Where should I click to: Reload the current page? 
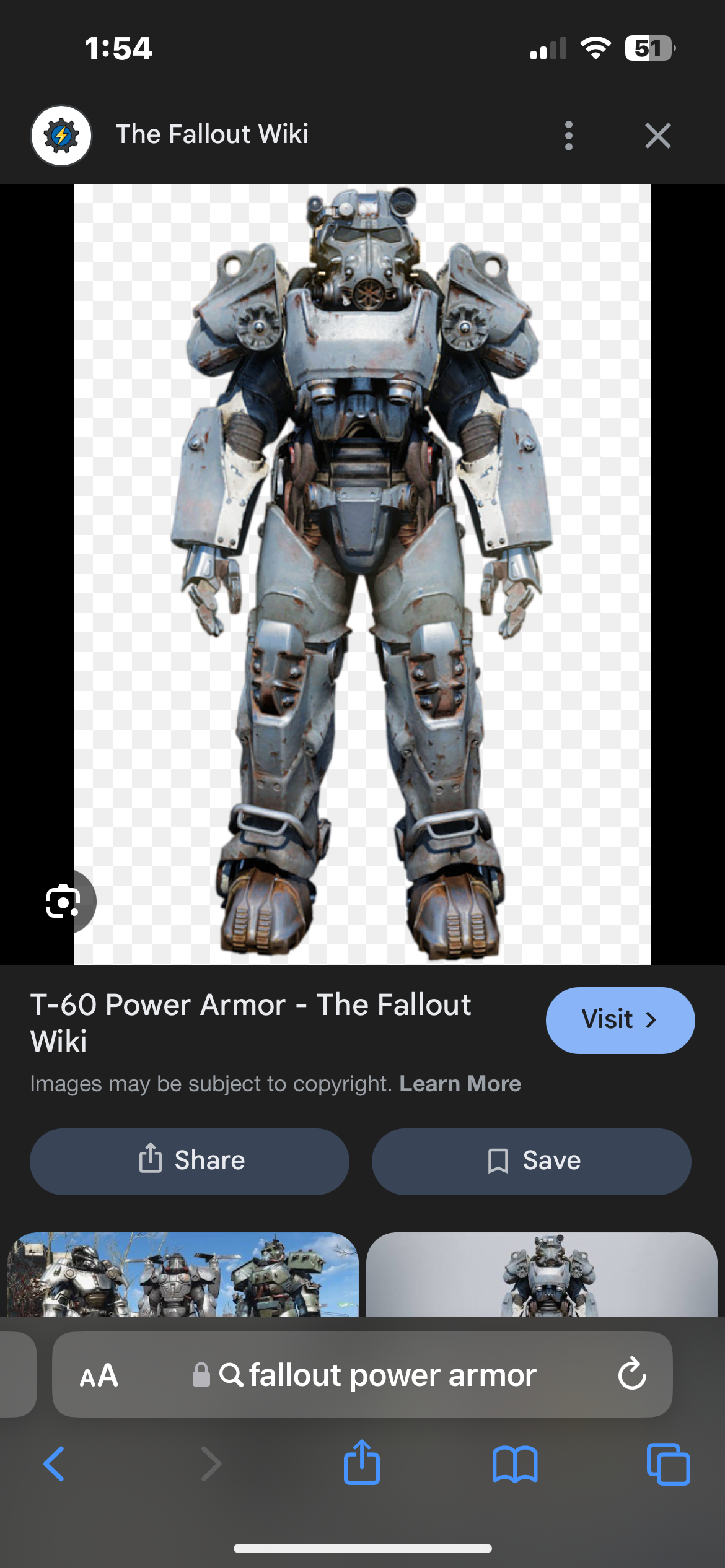coord(631,1374)
